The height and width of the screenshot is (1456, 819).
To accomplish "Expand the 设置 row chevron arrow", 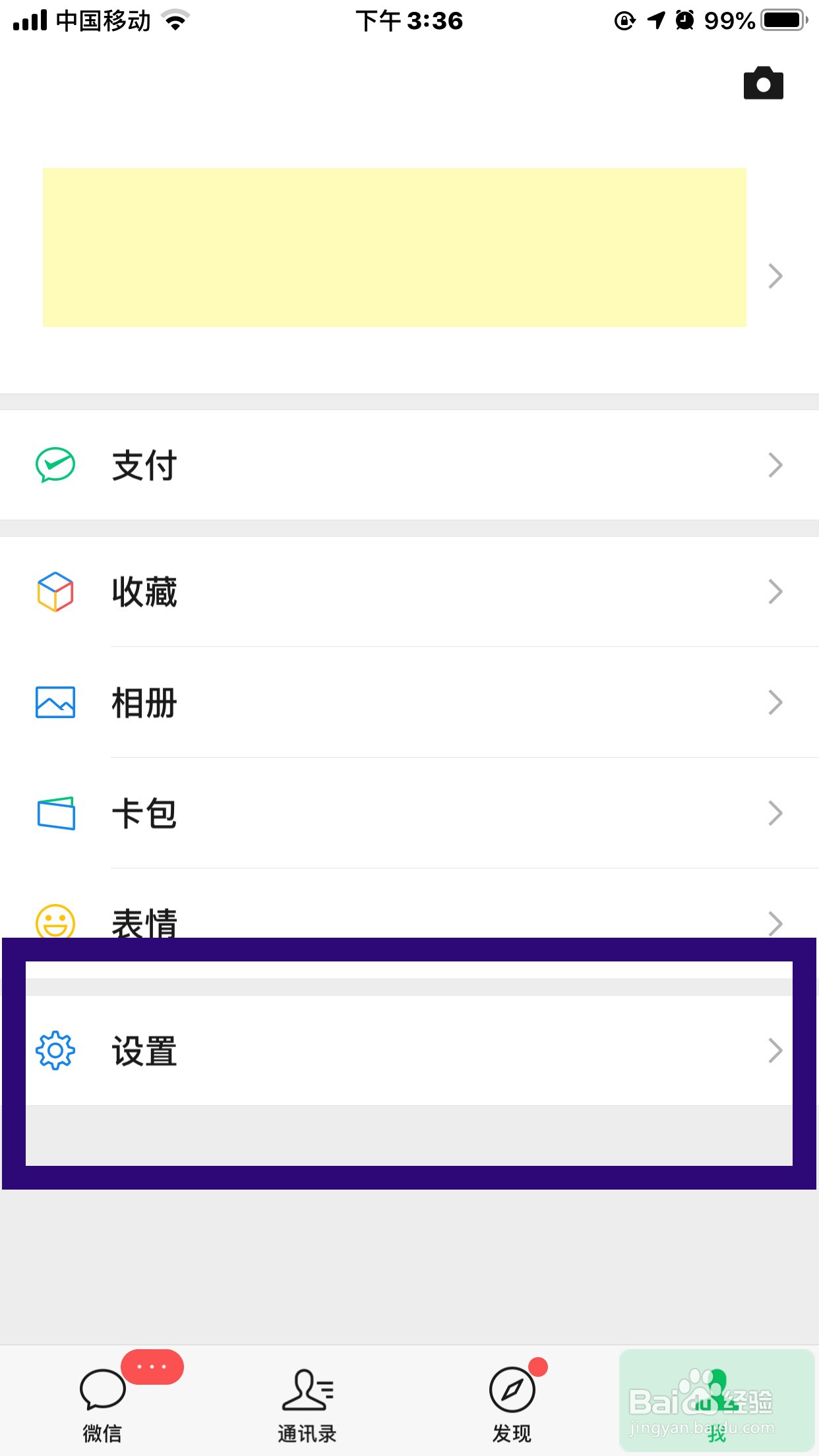I will click(775, 1051).
